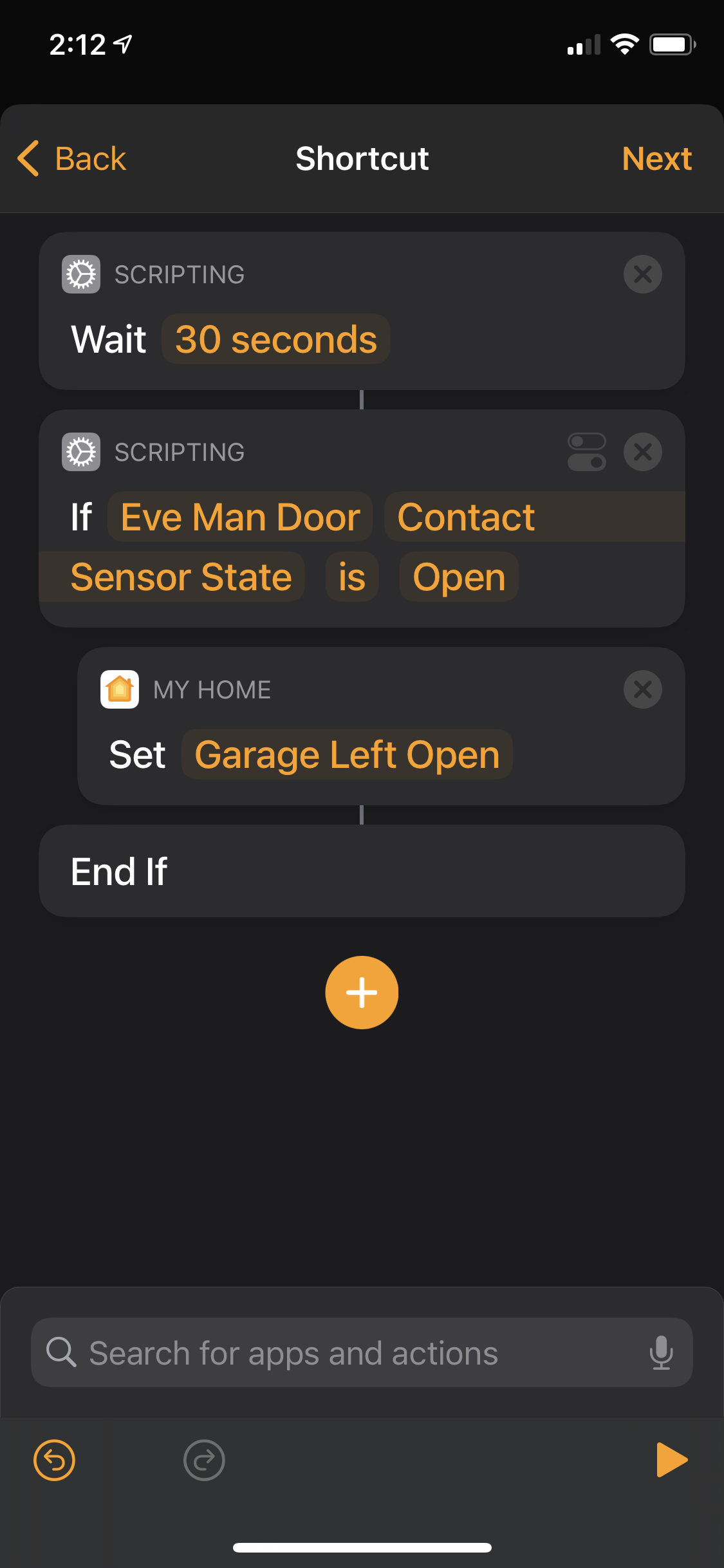Open options toggle icon on If action
724x1568 pixels.
(x=586, y=452)
